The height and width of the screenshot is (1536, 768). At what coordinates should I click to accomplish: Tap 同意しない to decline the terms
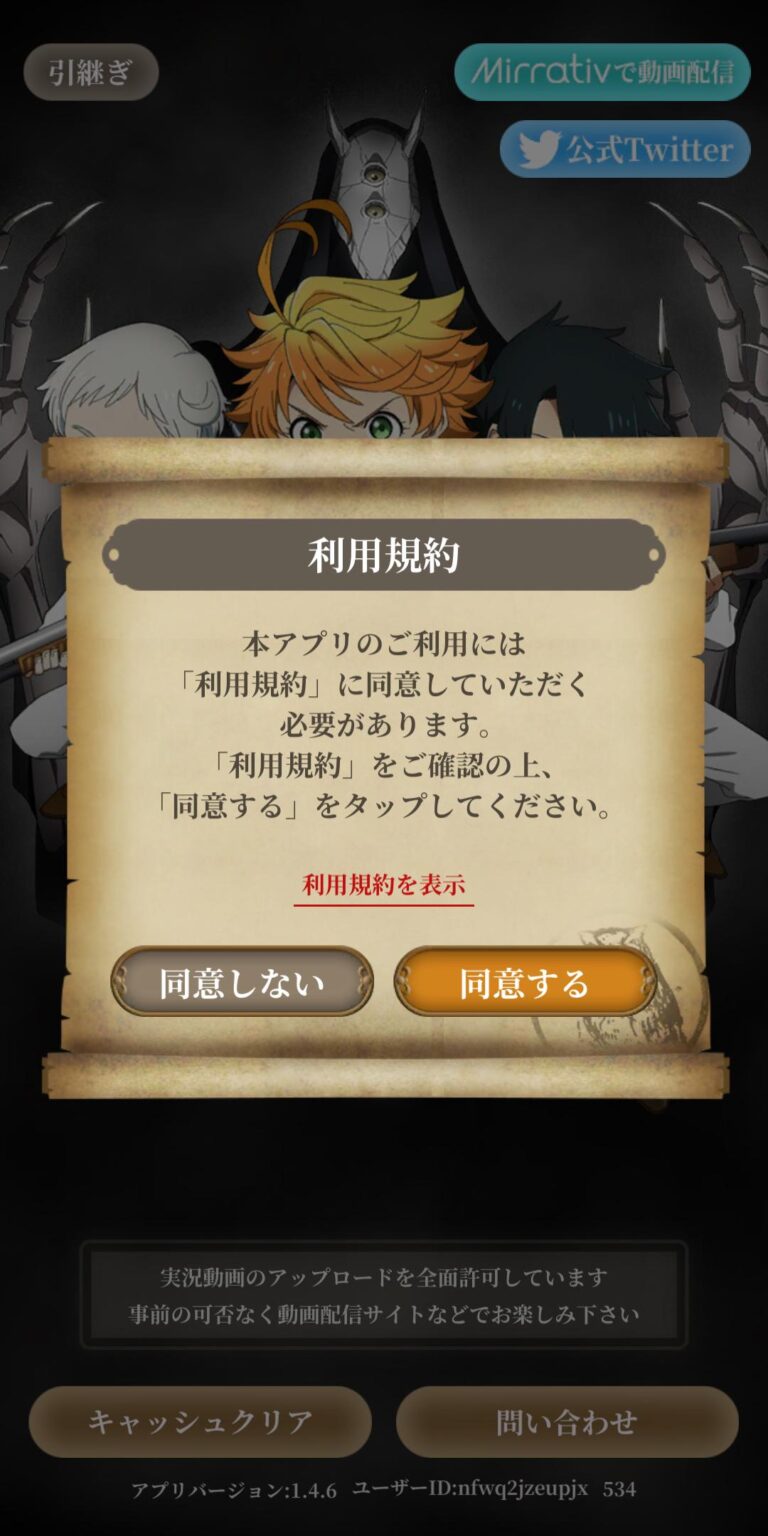point(242,982)
